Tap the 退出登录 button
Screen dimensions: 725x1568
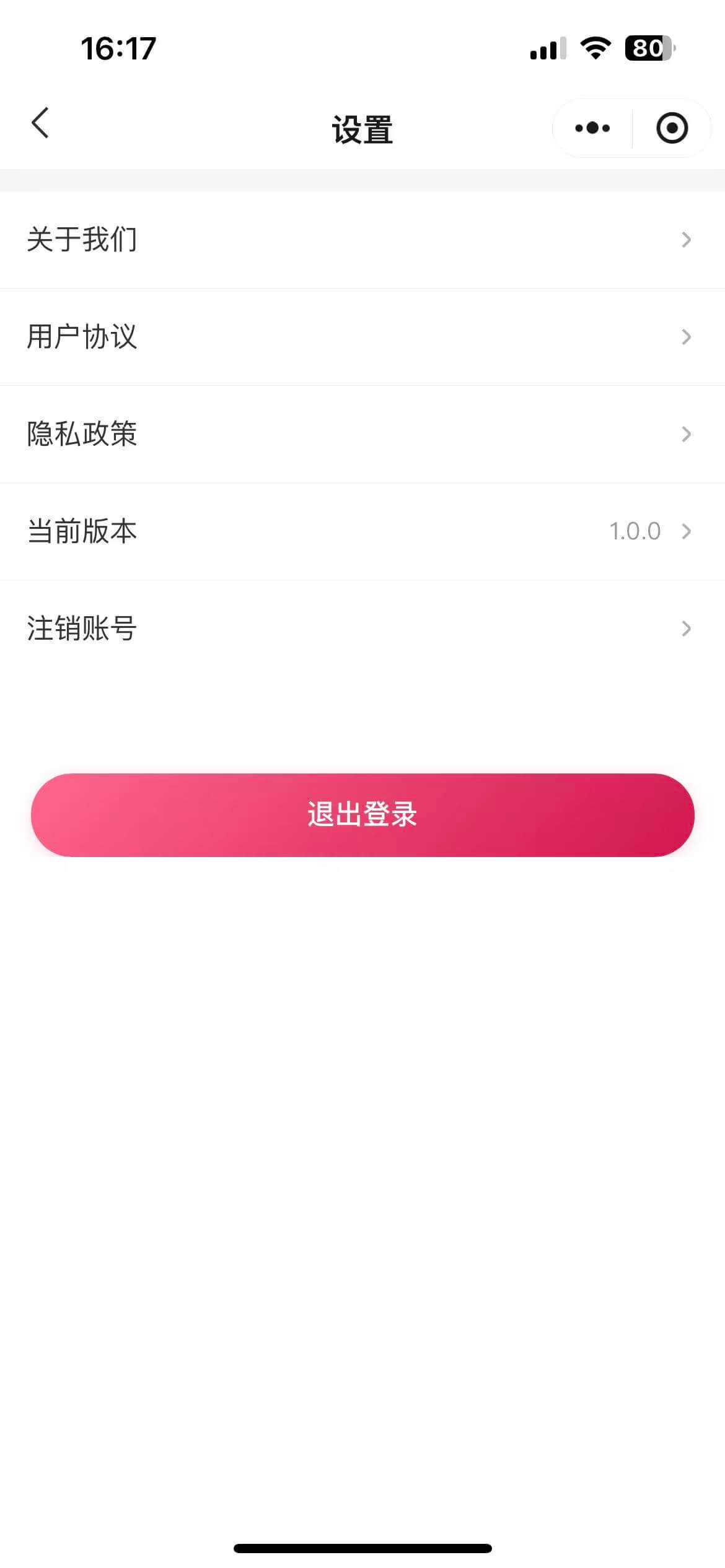point(362,814)
